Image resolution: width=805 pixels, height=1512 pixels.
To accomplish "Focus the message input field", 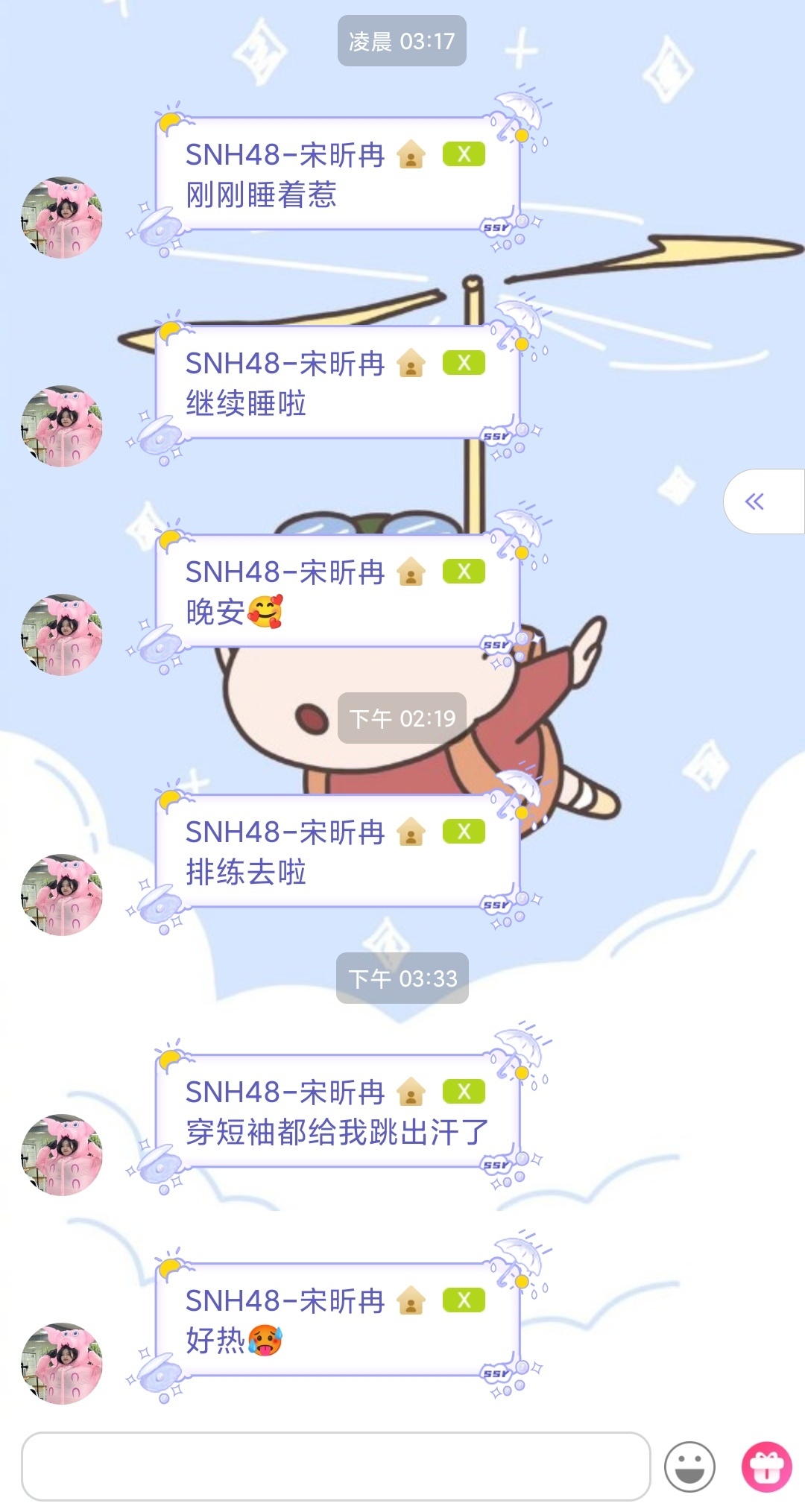I will click(335, 1466).
